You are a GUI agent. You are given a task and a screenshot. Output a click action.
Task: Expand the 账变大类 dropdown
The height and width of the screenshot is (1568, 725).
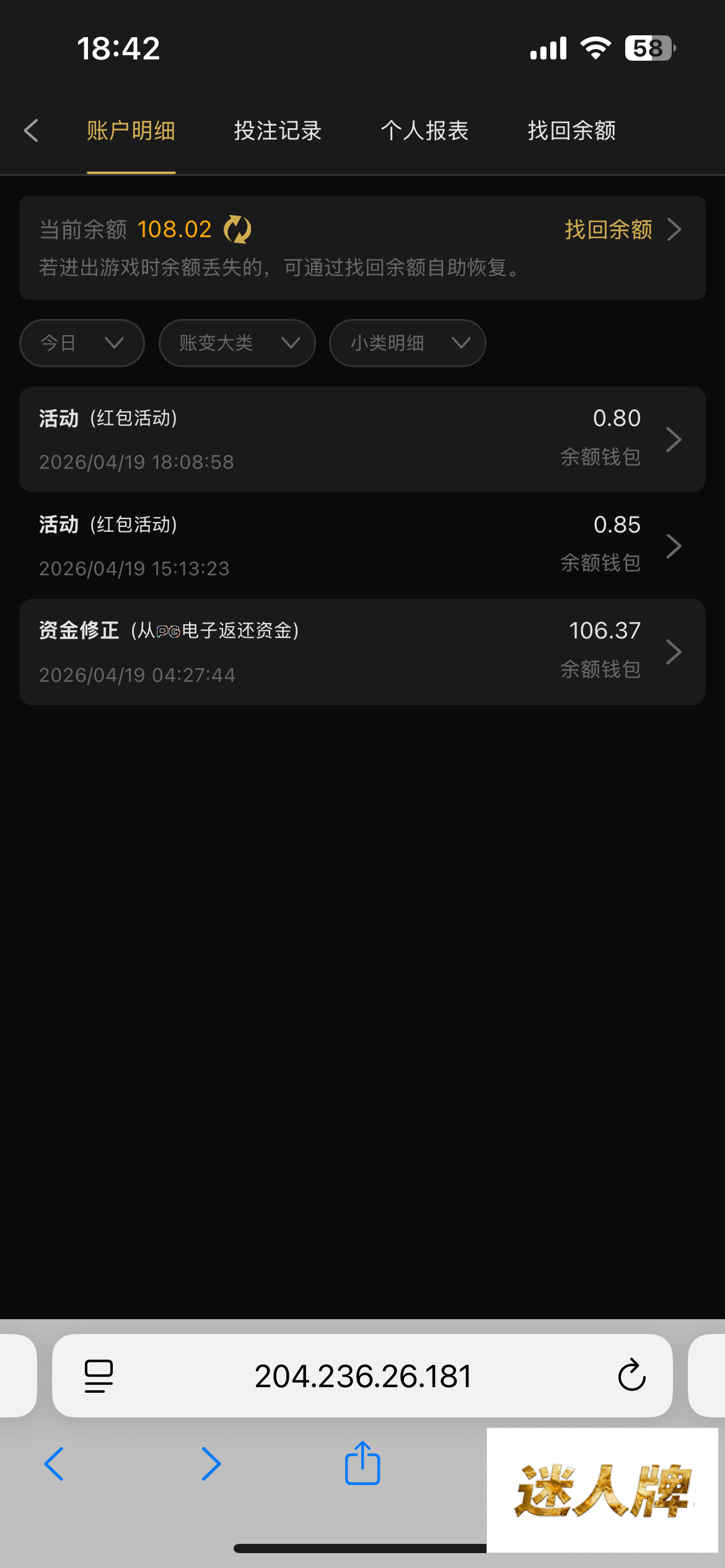(x=237, y=343)
